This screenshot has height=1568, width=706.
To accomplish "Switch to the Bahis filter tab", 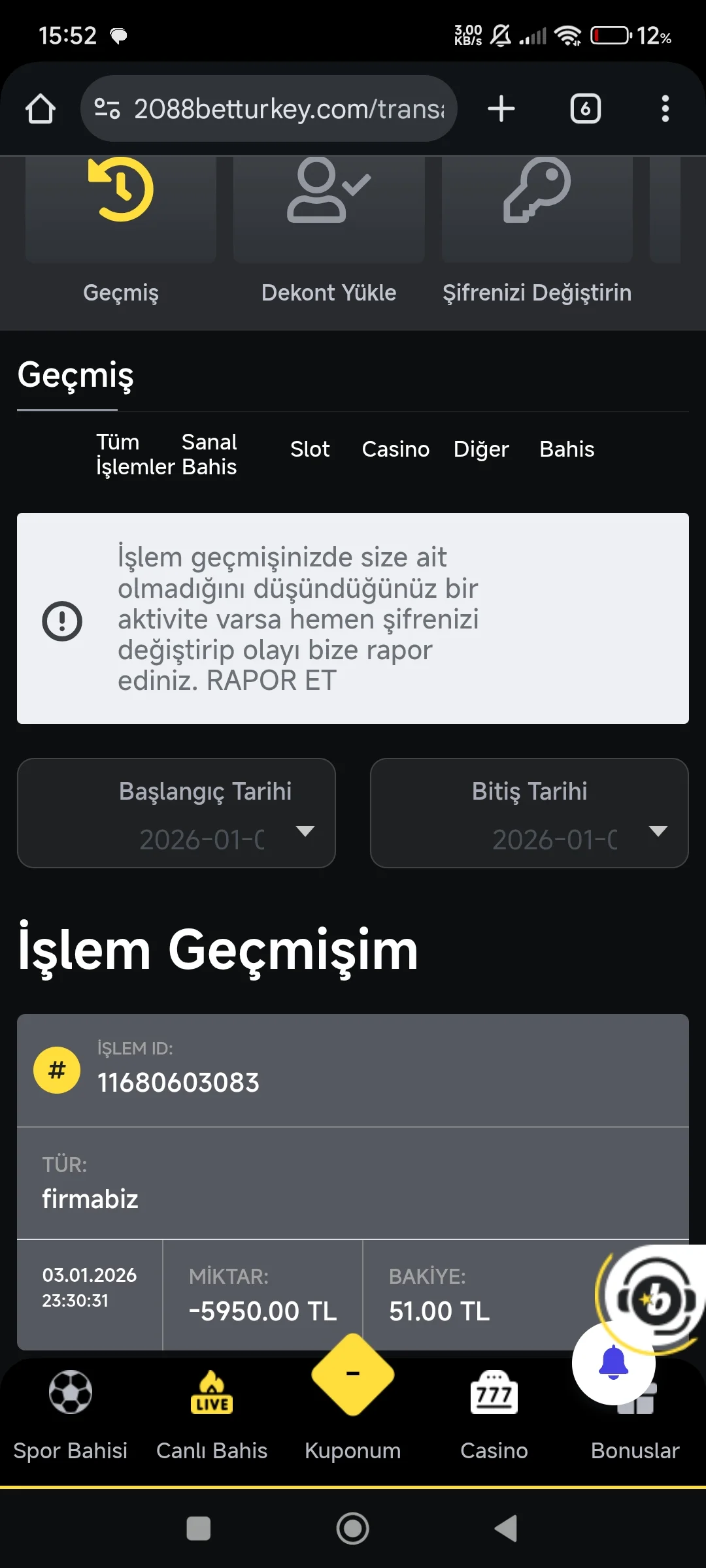I will point(567,449).
